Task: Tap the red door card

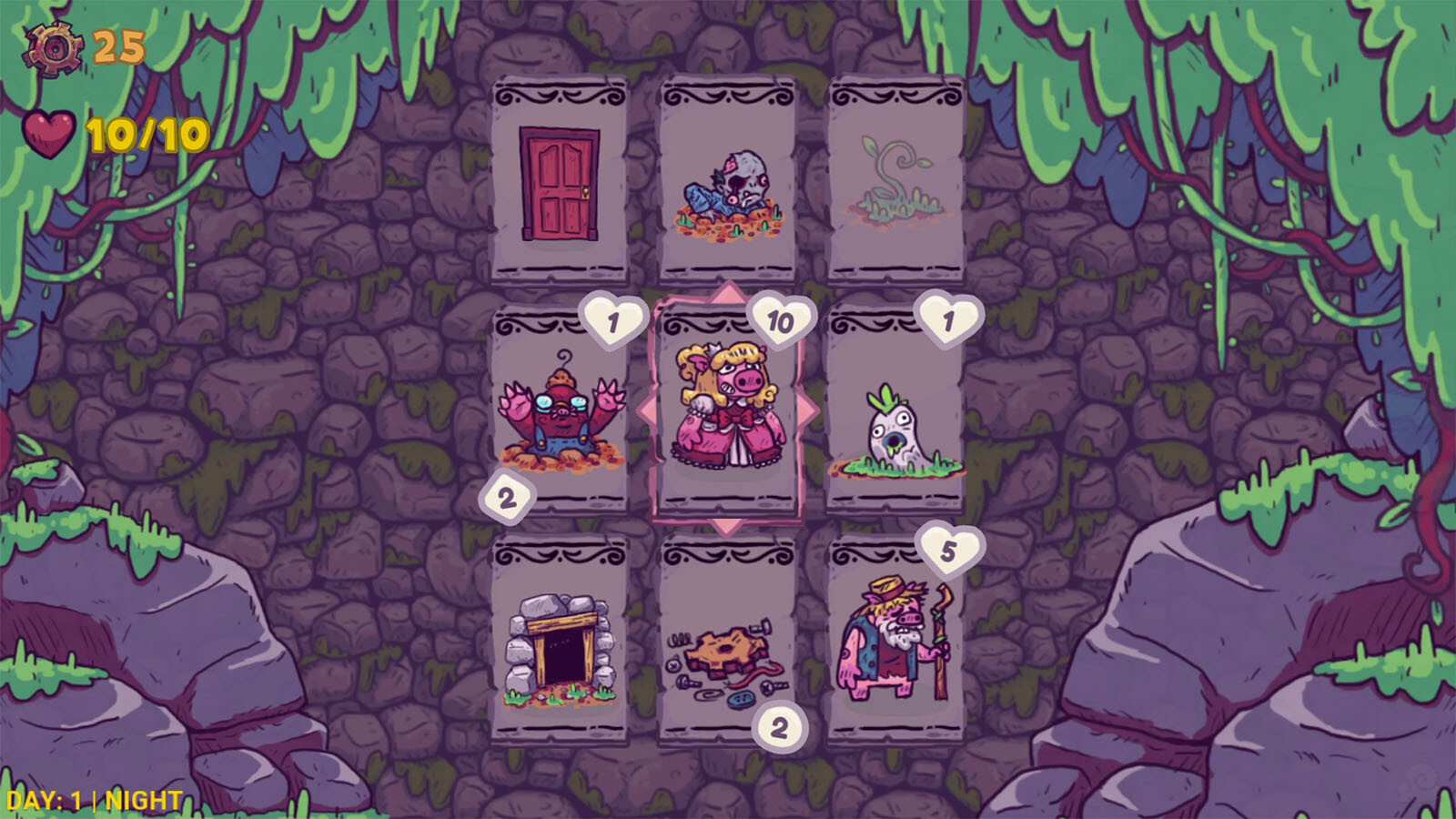Action: [x=559, y=182]
